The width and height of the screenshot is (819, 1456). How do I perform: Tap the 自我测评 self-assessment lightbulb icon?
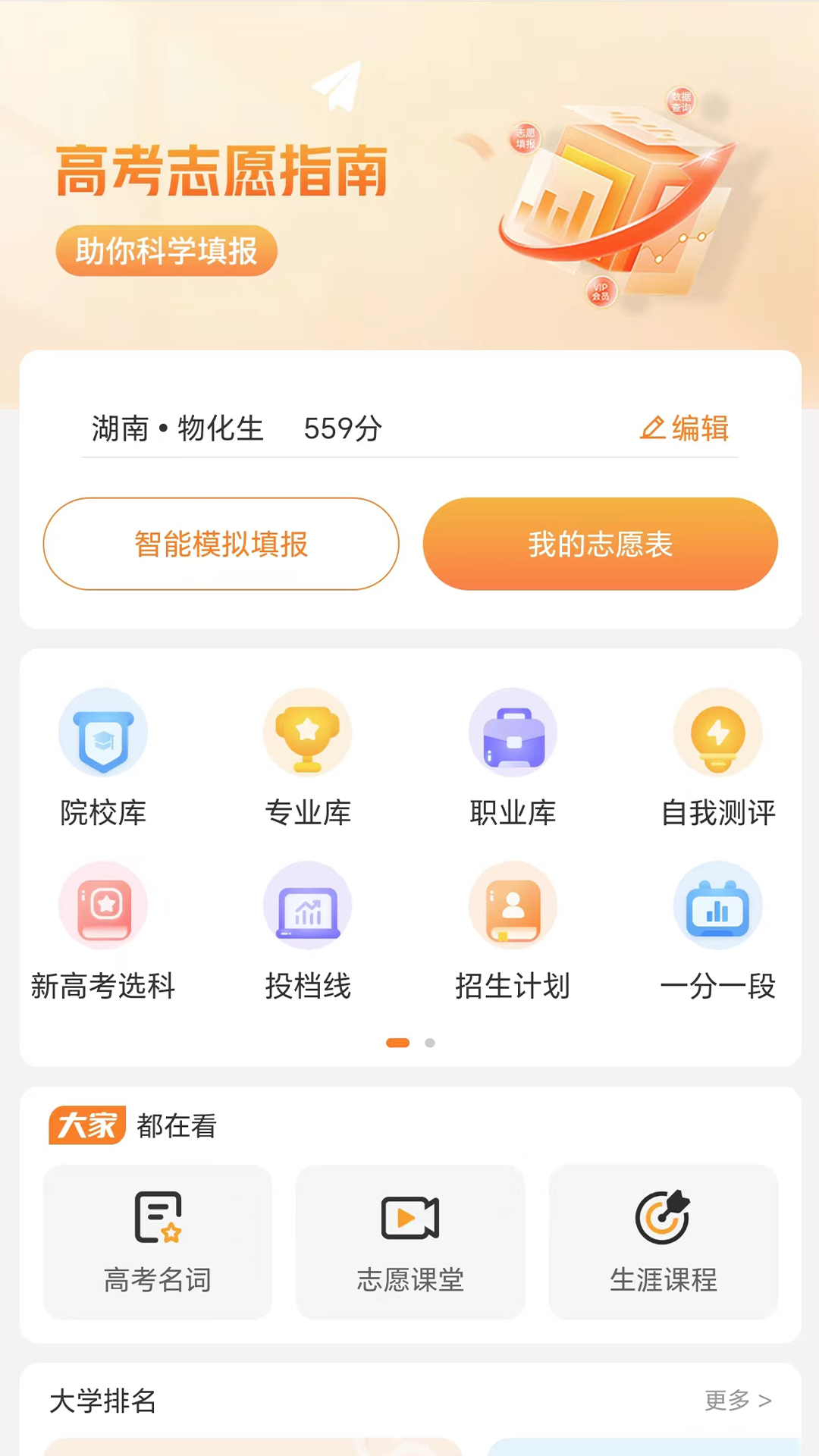tap(718, 732)
